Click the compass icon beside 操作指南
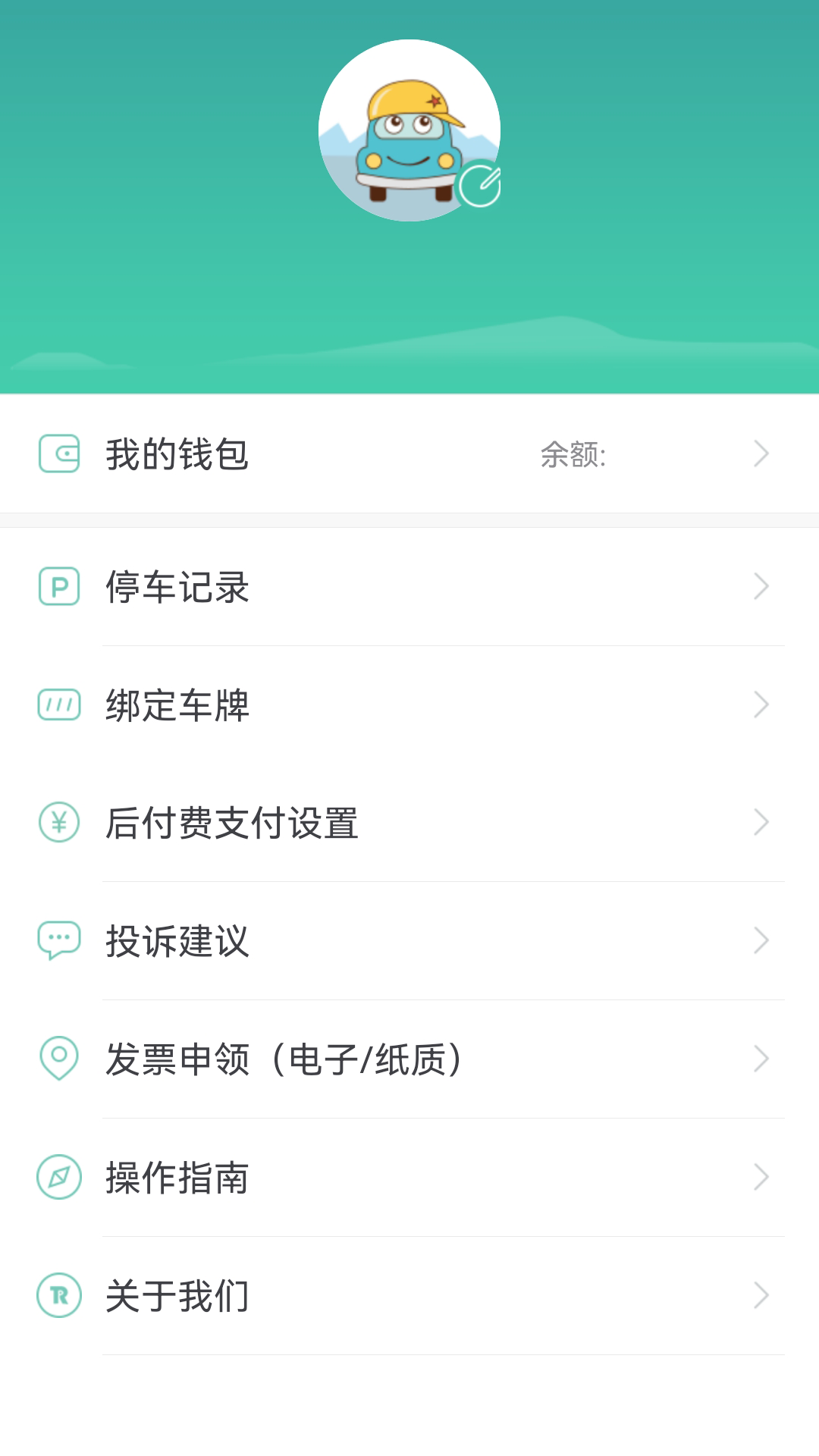Viewport: 819px width, 1456px height. pos(59,1177)
